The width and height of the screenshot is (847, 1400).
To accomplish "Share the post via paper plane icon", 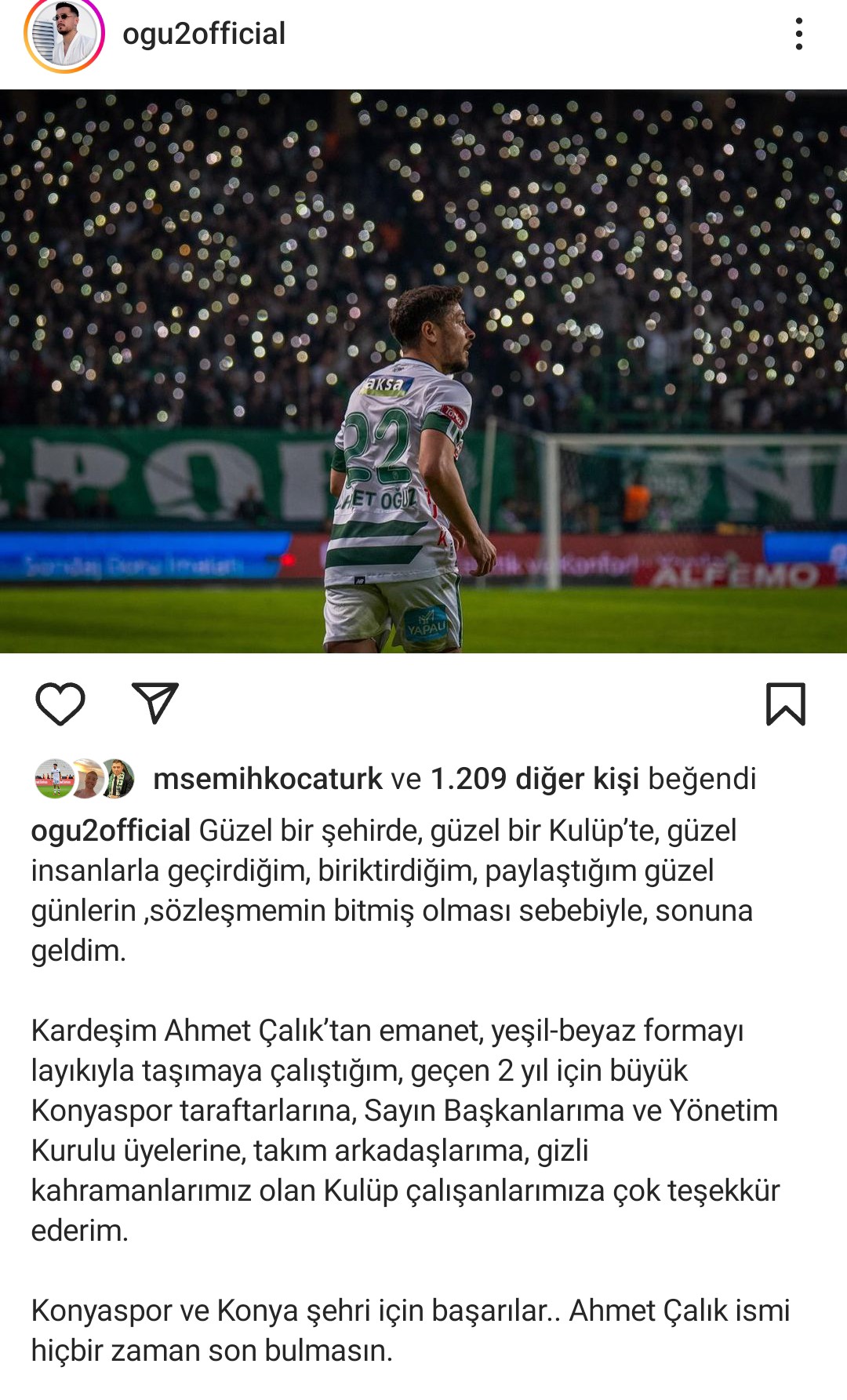I will [x=155, y=703].
